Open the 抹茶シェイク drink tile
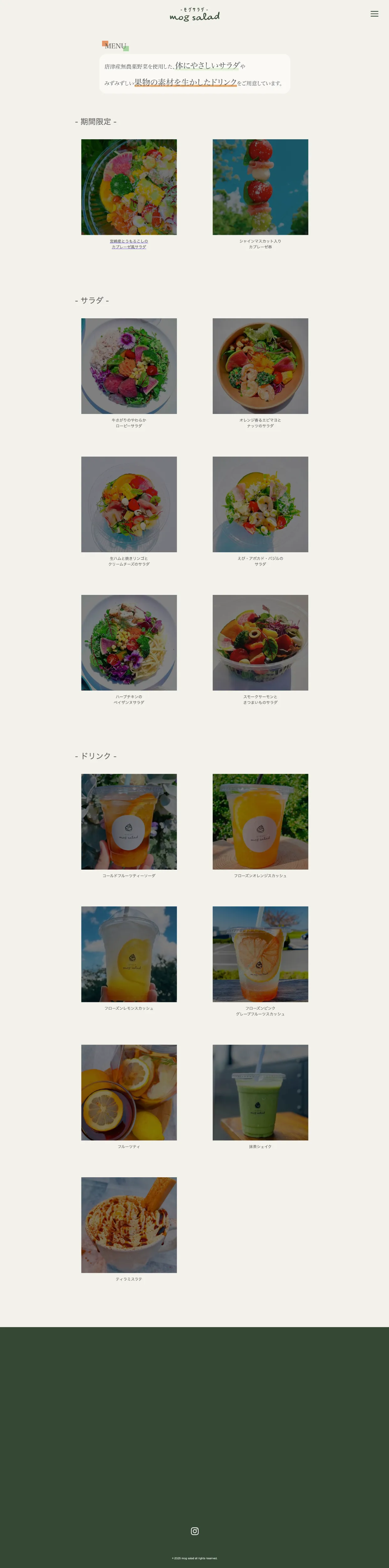The width and height of the screenshot is (389, 1568). pos(260,1092)
